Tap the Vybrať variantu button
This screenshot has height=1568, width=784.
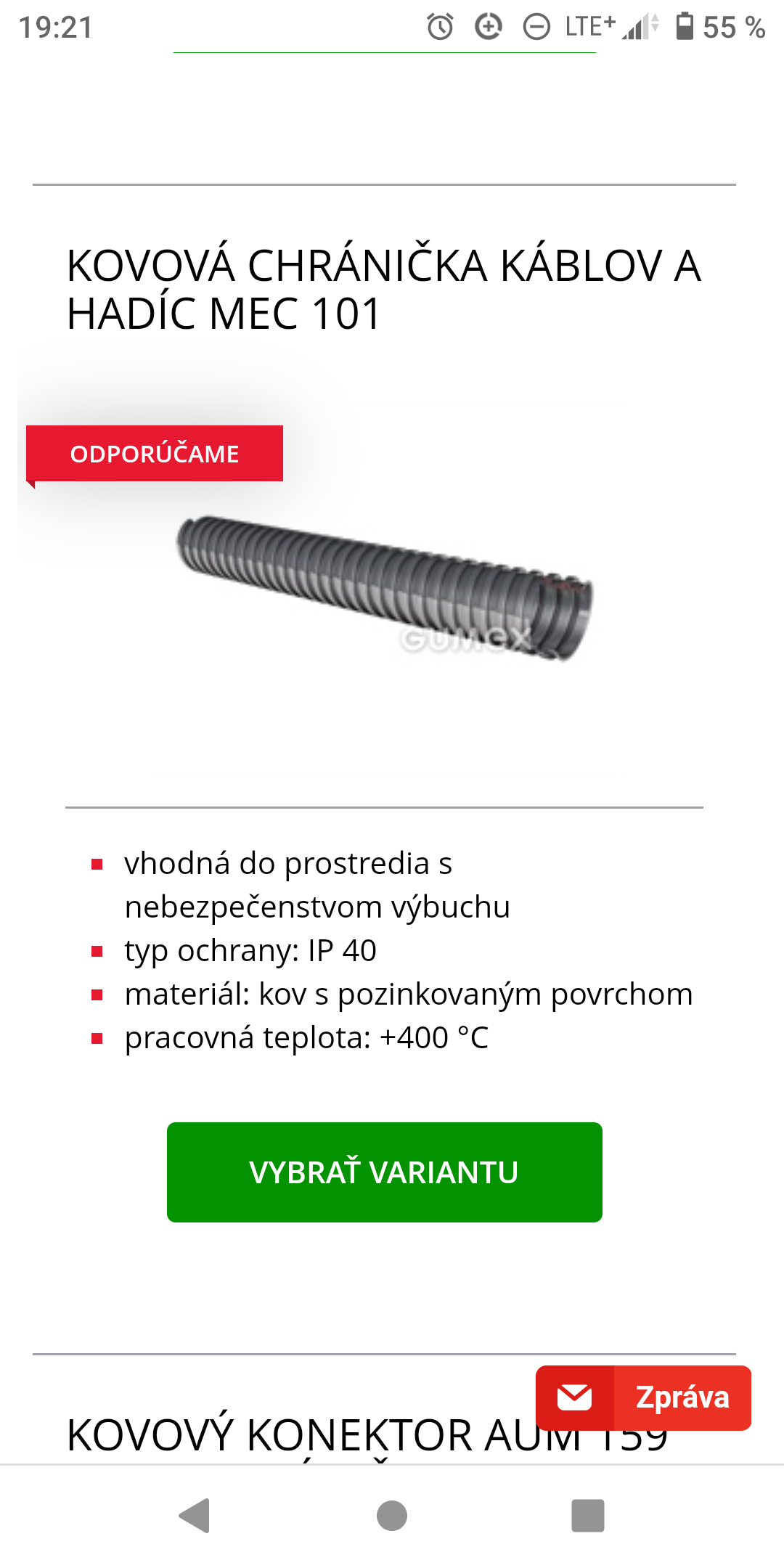(384, 1172)
